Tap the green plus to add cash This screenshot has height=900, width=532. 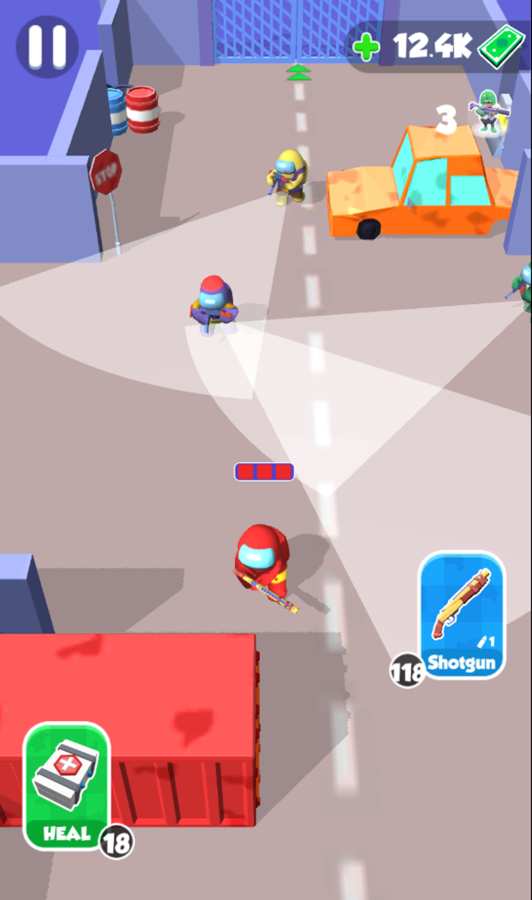(x=367, y=48)
